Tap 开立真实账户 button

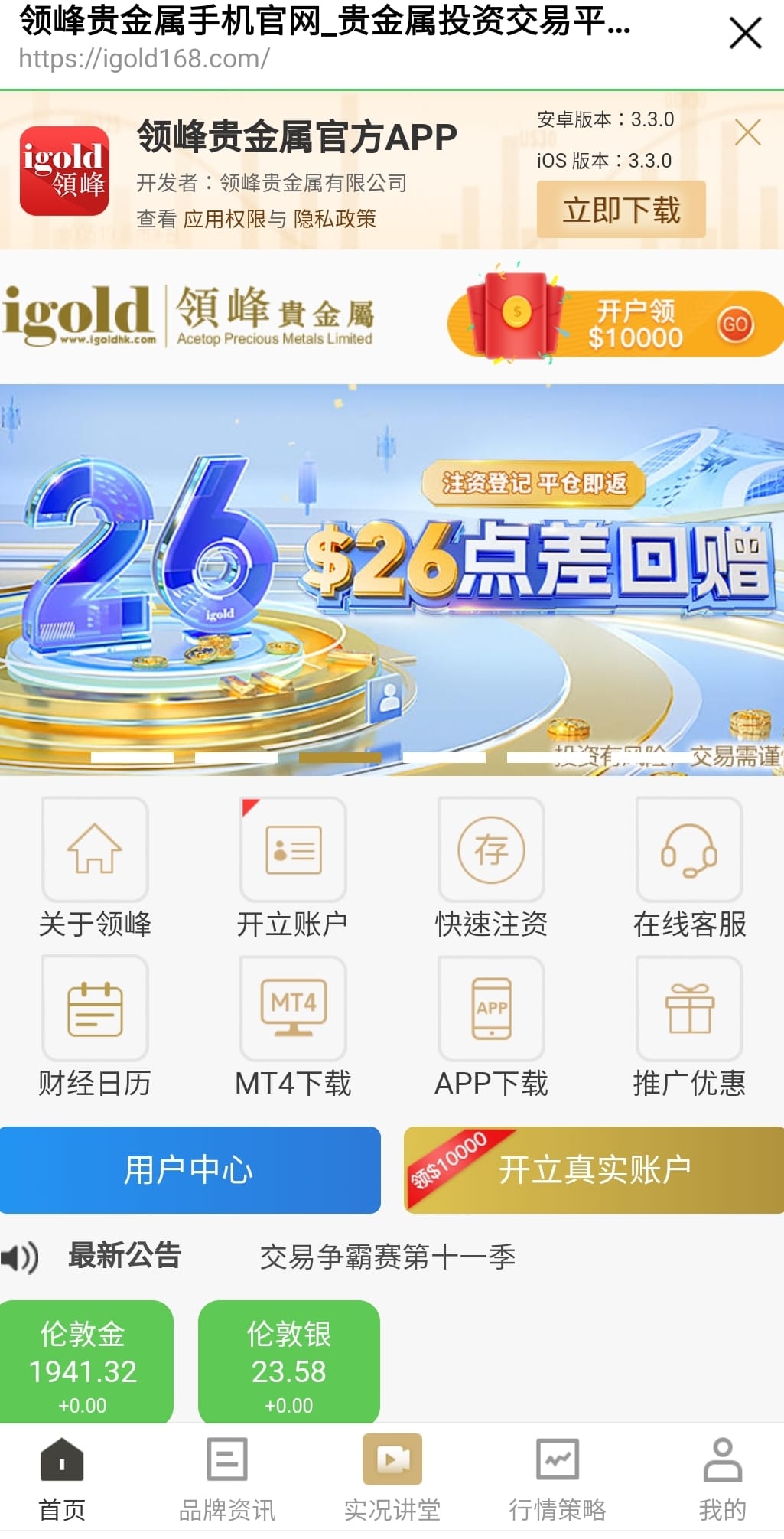tap(594, 1170)
